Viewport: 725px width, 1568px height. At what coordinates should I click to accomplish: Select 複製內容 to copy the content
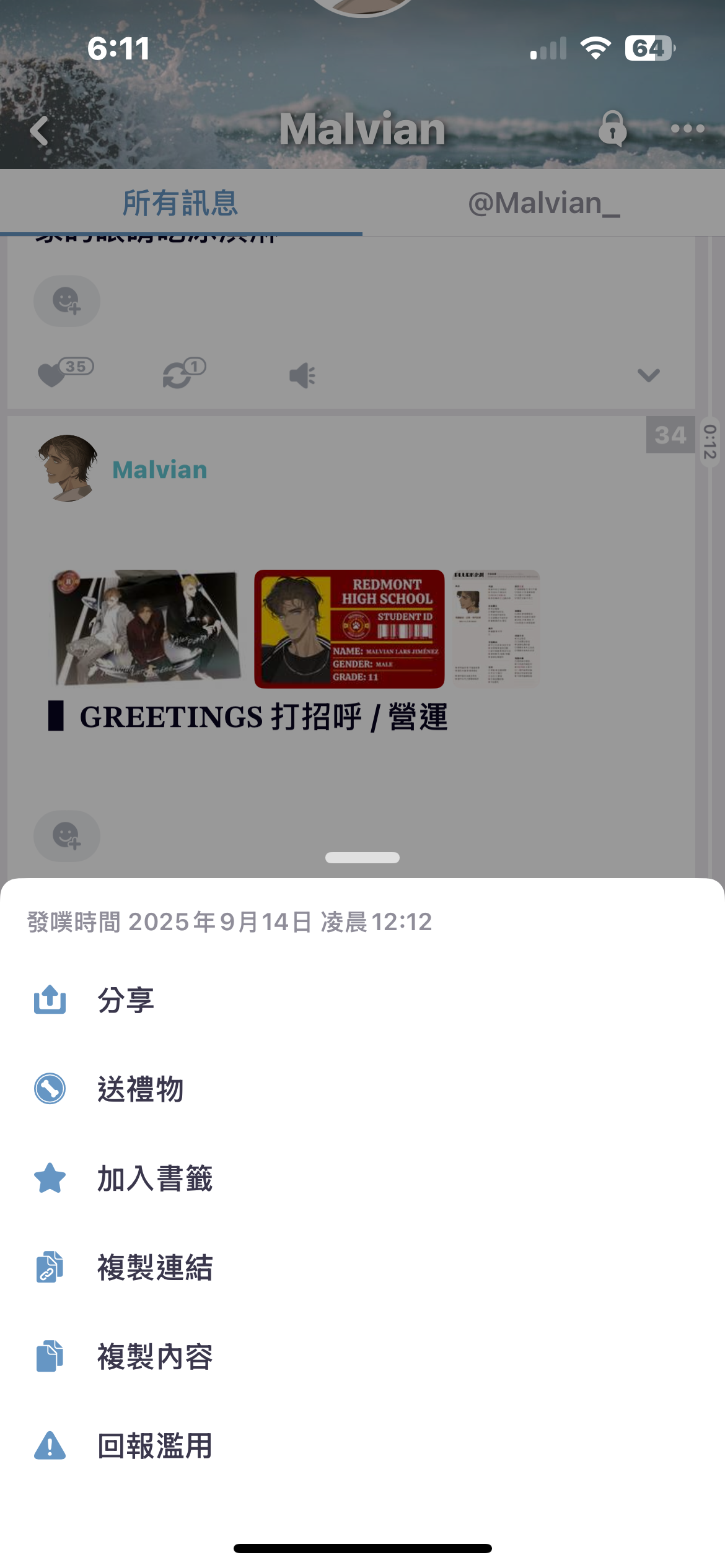pos(154,1357)
